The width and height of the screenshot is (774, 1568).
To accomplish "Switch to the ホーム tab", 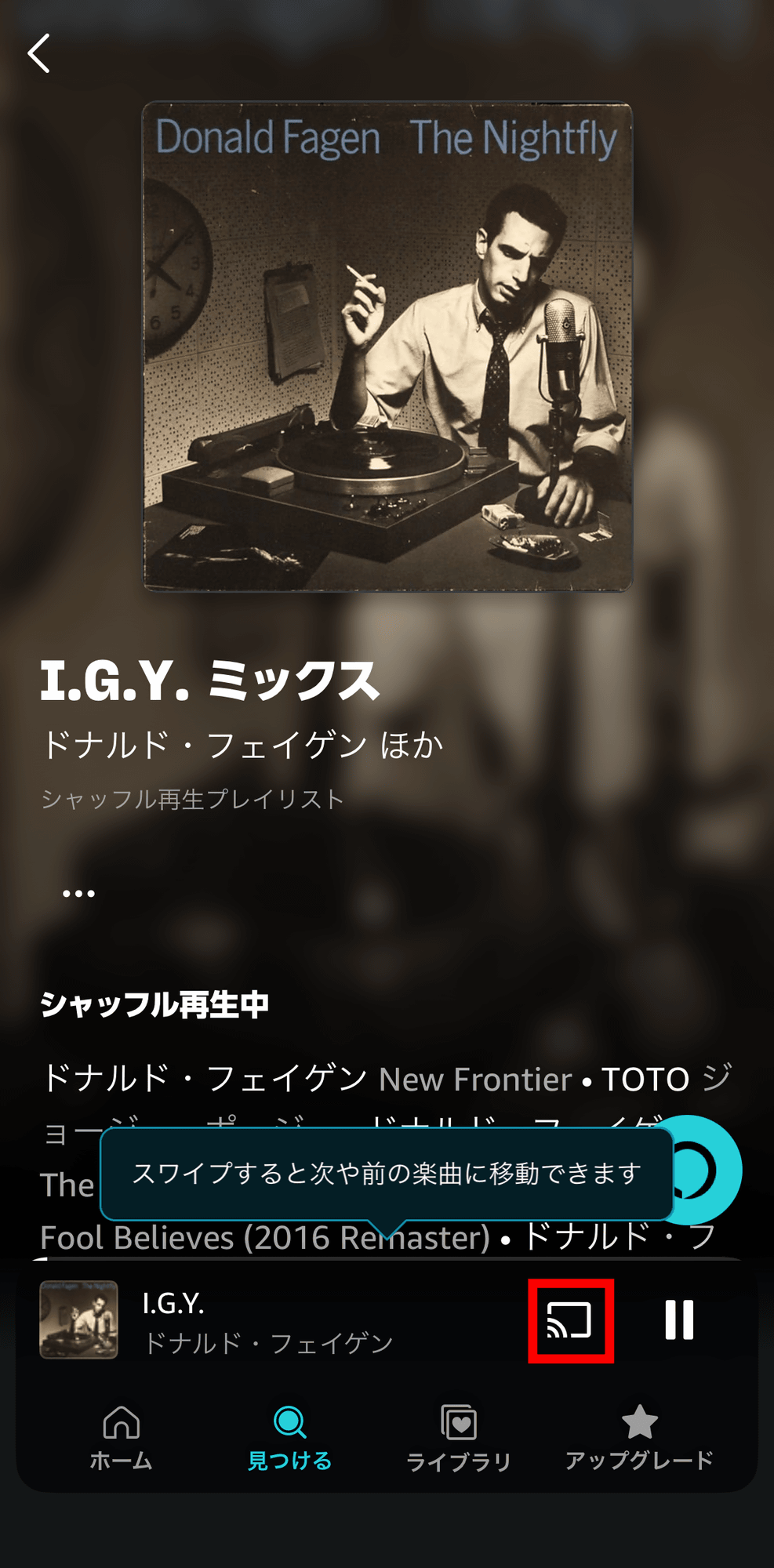I will click(121, 1438).
